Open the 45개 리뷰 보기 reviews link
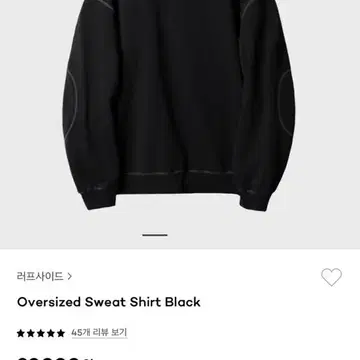The height and width of the screenshot is (360, 360). point(99,333)
